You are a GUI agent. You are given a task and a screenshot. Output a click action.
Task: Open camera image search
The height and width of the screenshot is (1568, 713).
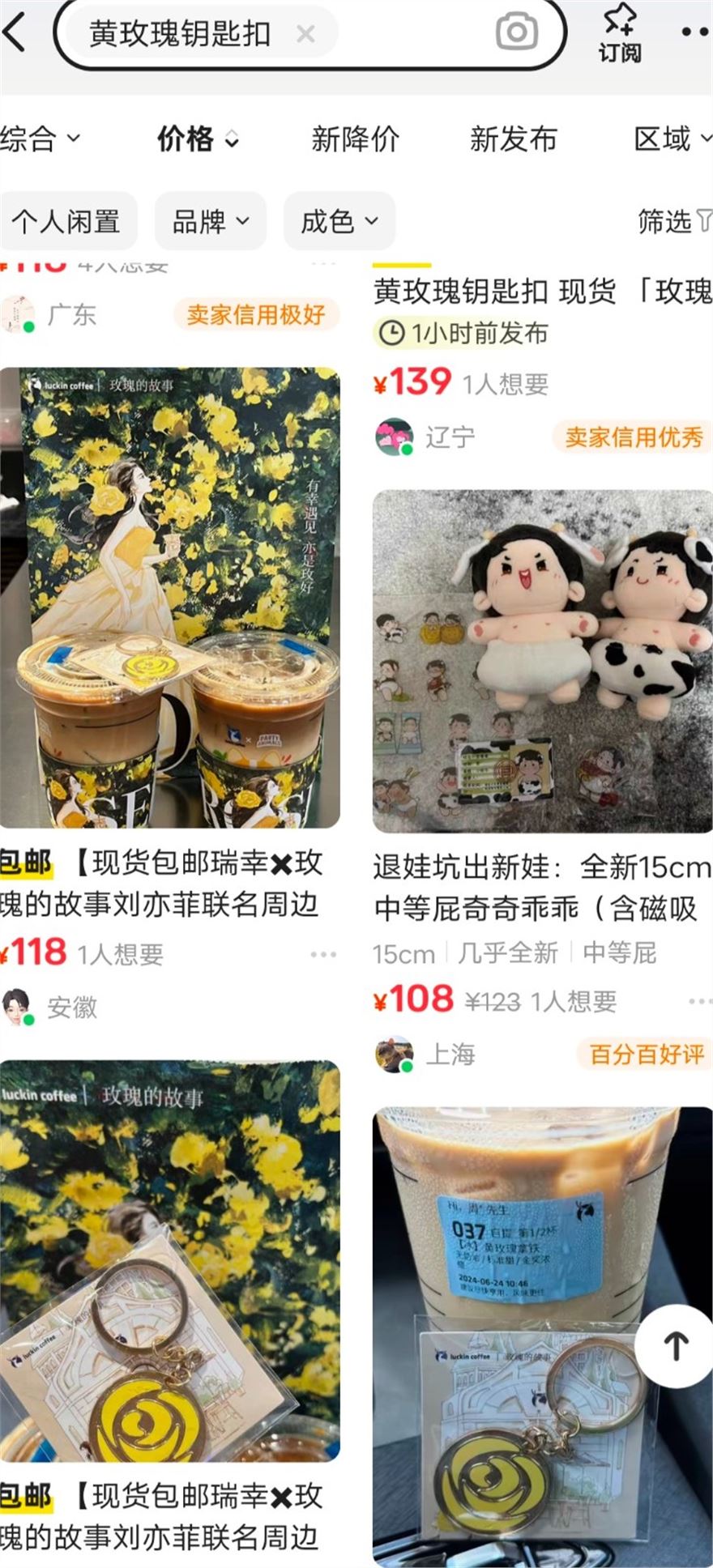(516, 32)
